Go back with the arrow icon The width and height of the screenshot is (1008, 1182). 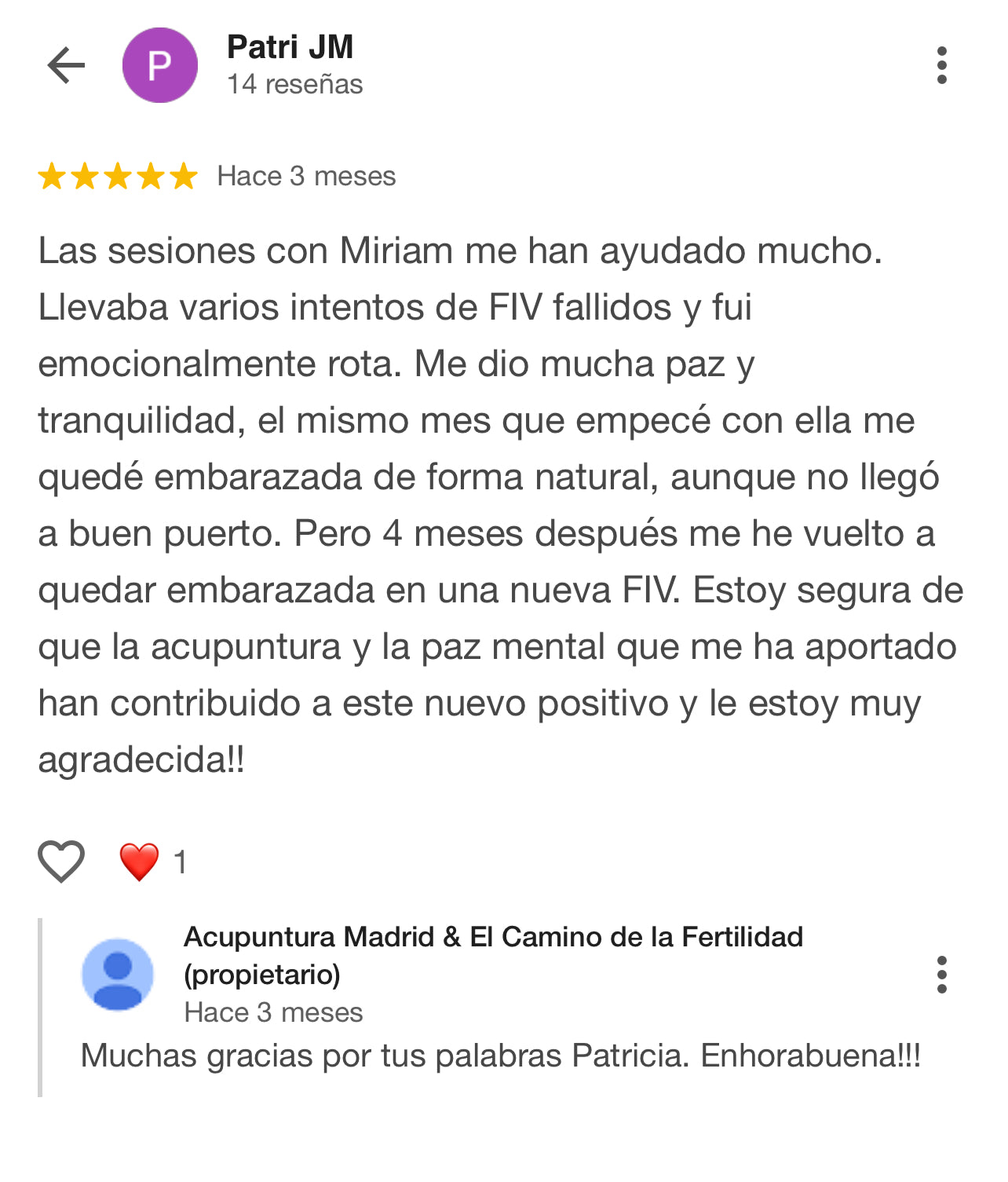(x=66, y=65)
